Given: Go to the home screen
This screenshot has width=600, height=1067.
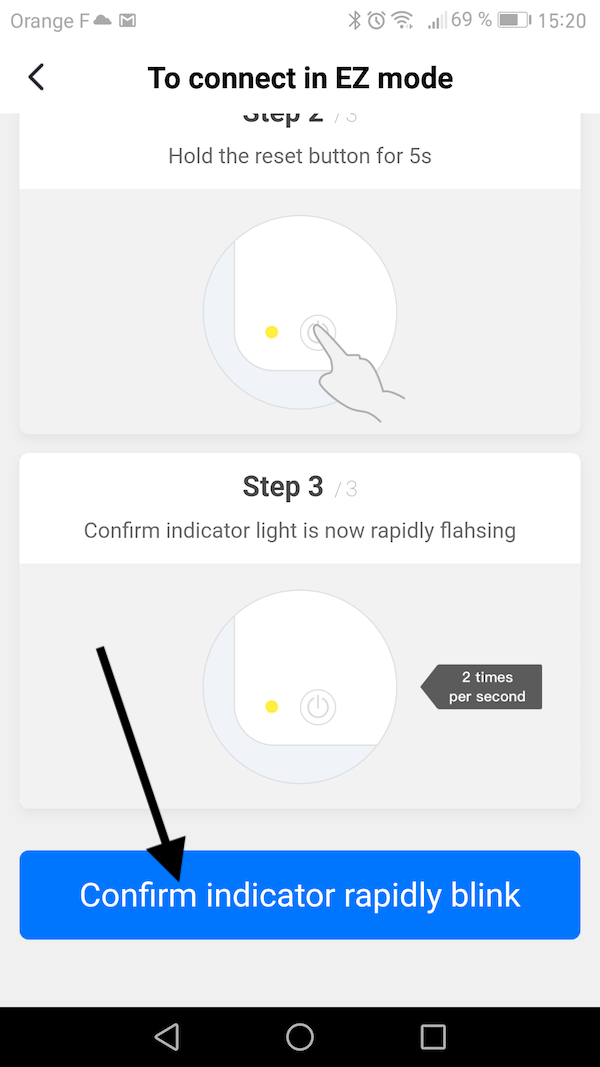Looking at the screenshot, I should (x=300, y=1036).
